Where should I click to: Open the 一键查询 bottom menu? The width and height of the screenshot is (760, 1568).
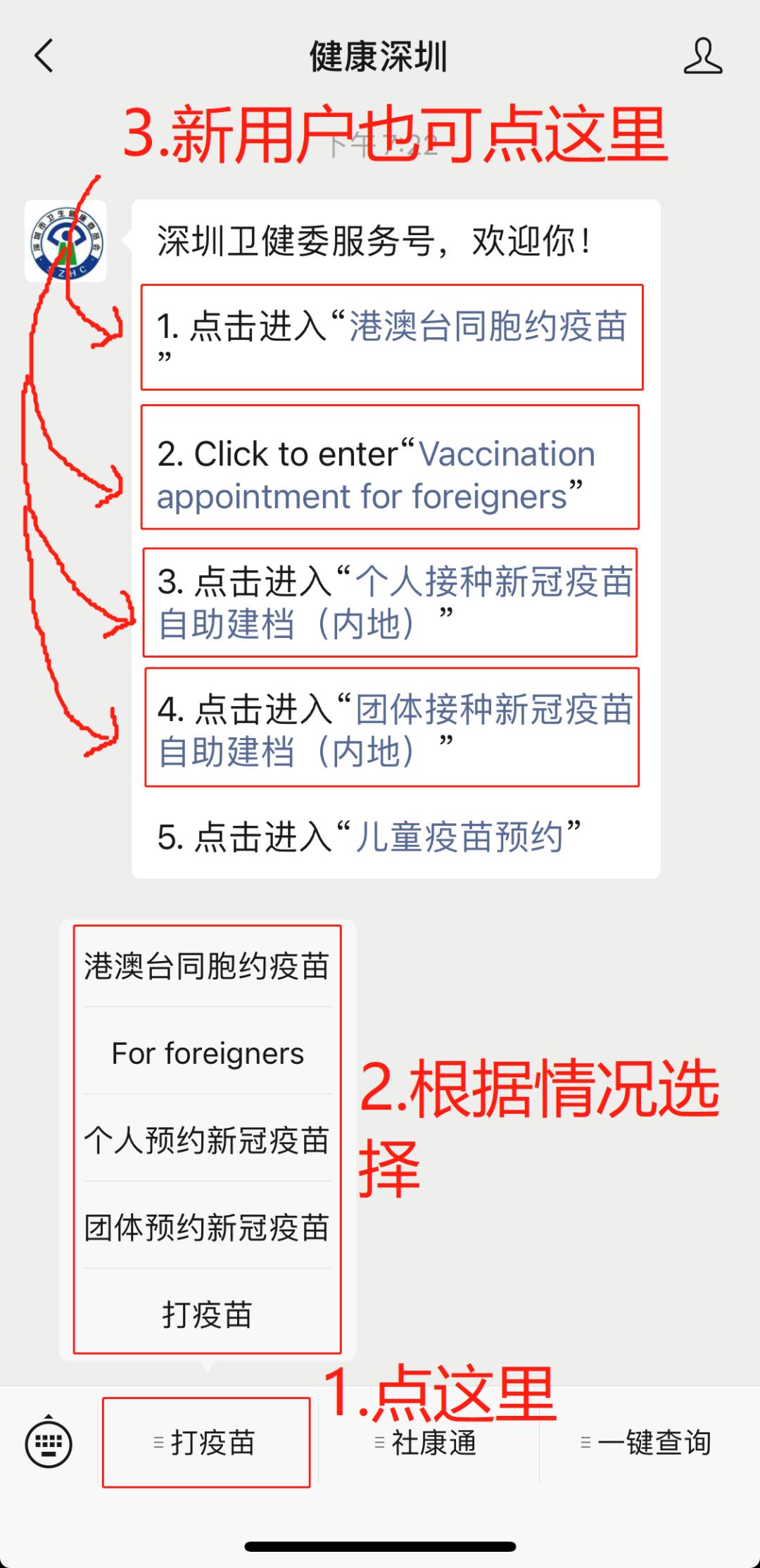click(x=646, y=1443)
